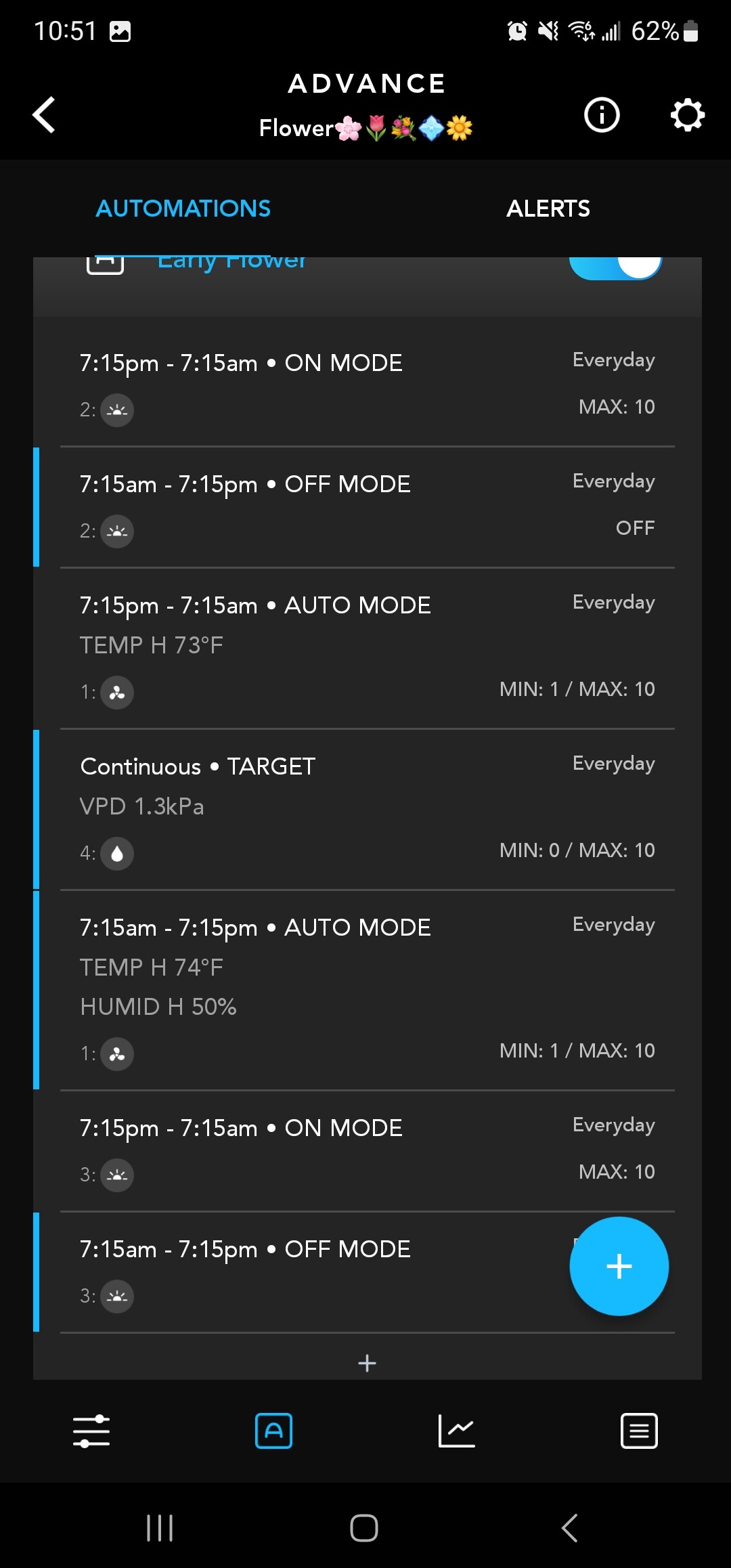The height and width of the screenshot is (1568, 731).
Task: Open the Continuous VPD 1.3kPa target automation
Action: tap(368, 810)
